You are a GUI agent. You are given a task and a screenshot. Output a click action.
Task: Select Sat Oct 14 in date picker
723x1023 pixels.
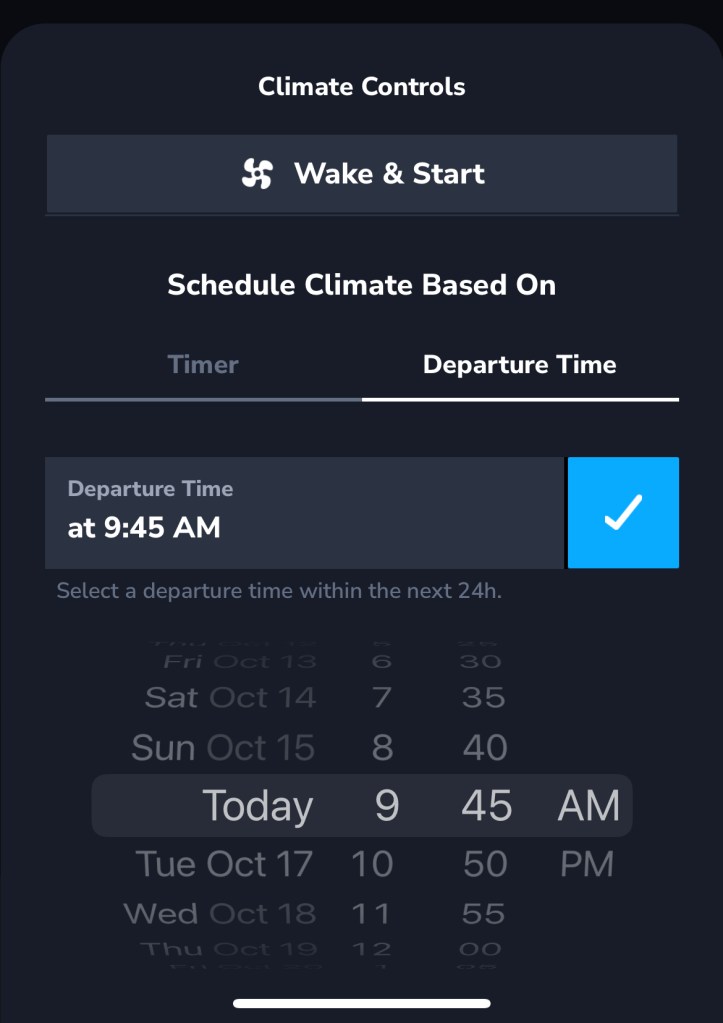tap(230, 698)
